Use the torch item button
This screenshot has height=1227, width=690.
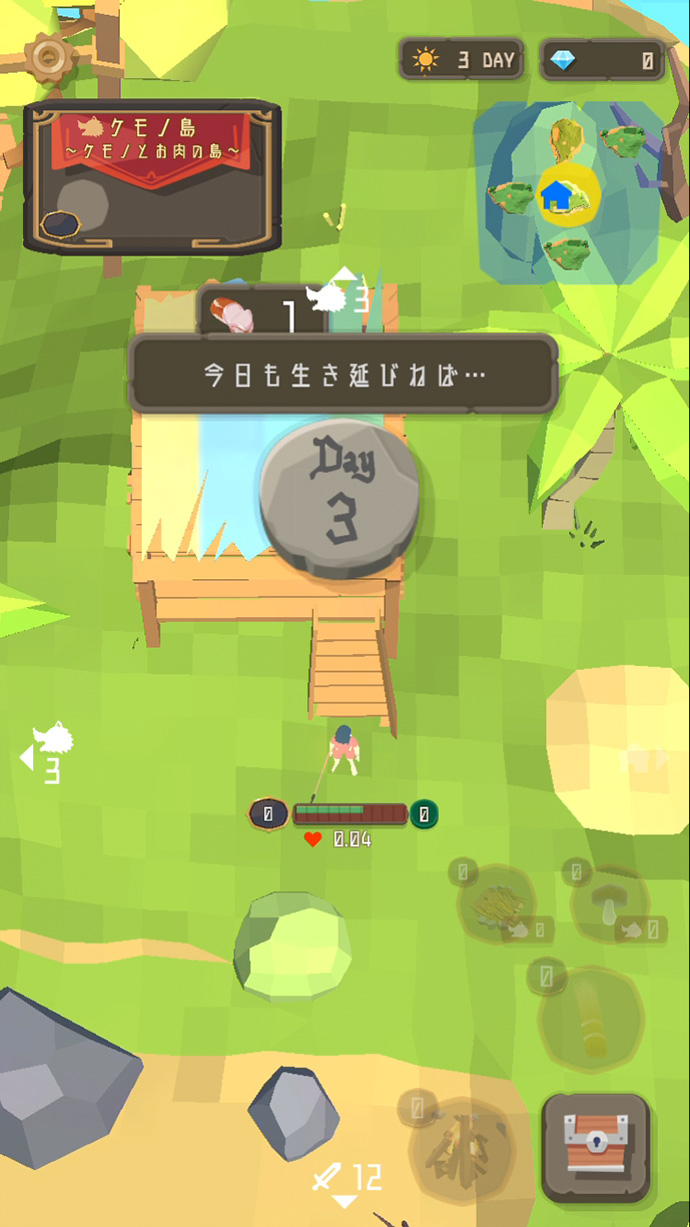tap(592, 1017)
